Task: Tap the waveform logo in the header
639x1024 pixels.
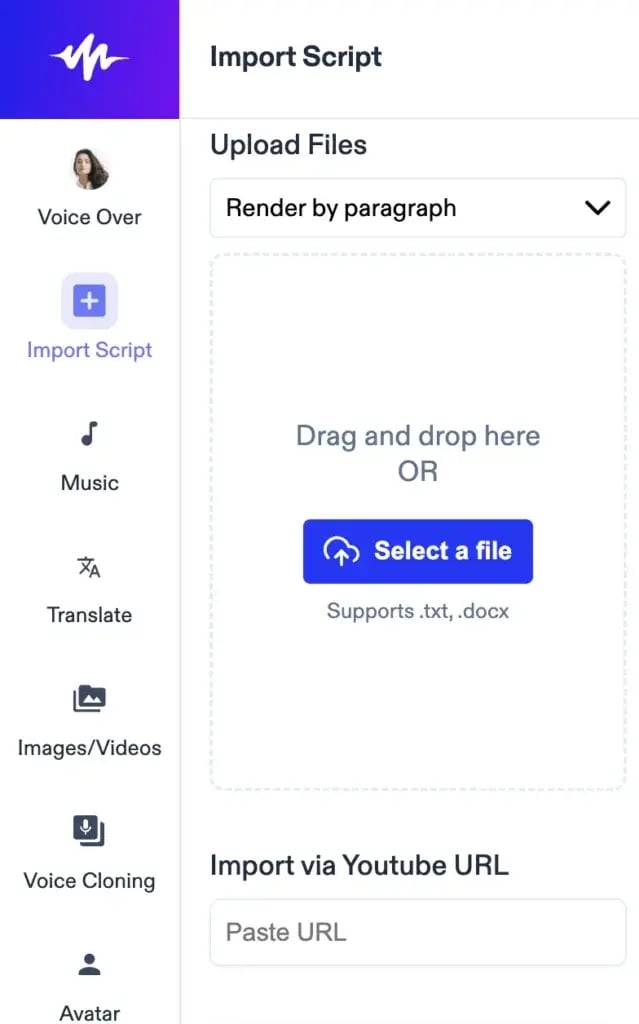Action: [x=89, y=60]
